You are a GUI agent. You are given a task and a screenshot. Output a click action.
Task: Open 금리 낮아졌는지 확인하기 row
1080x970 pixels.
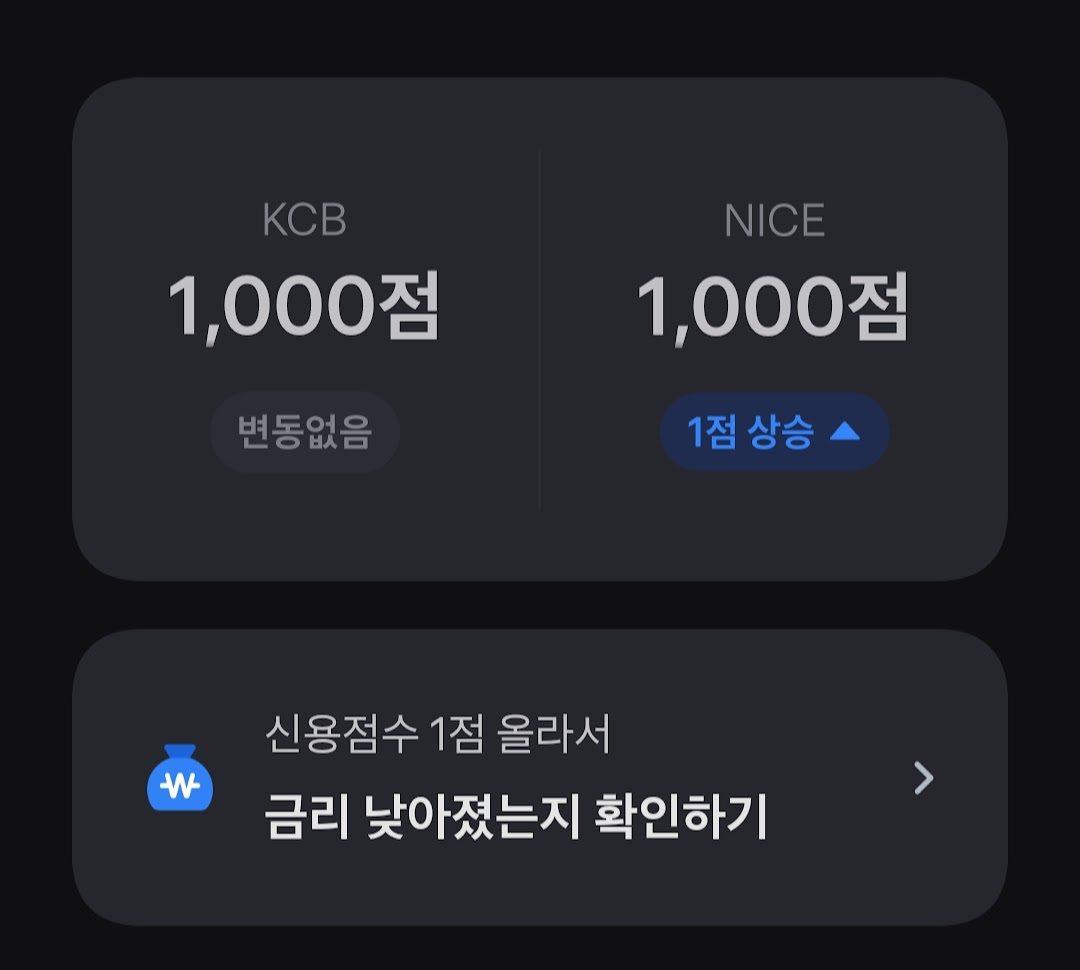point(540,778)
